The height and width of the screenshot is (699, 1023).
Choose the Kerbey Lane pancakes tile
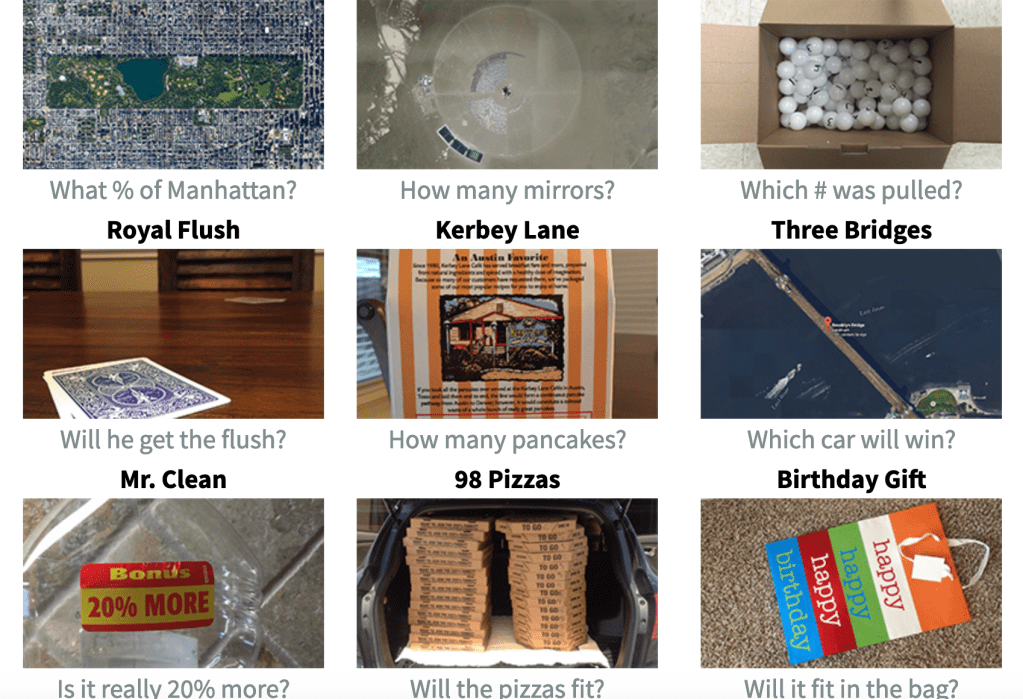(x=507, y=333)
